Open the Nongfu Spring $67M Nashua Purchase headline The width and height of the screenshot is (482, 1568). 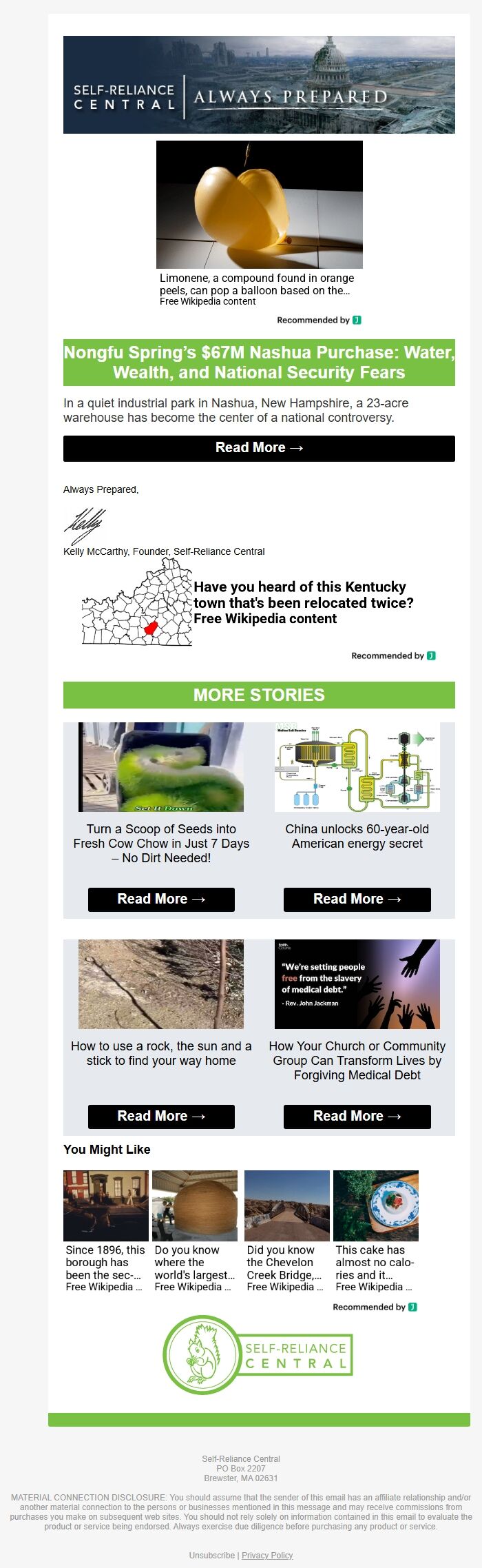point(259,363)
